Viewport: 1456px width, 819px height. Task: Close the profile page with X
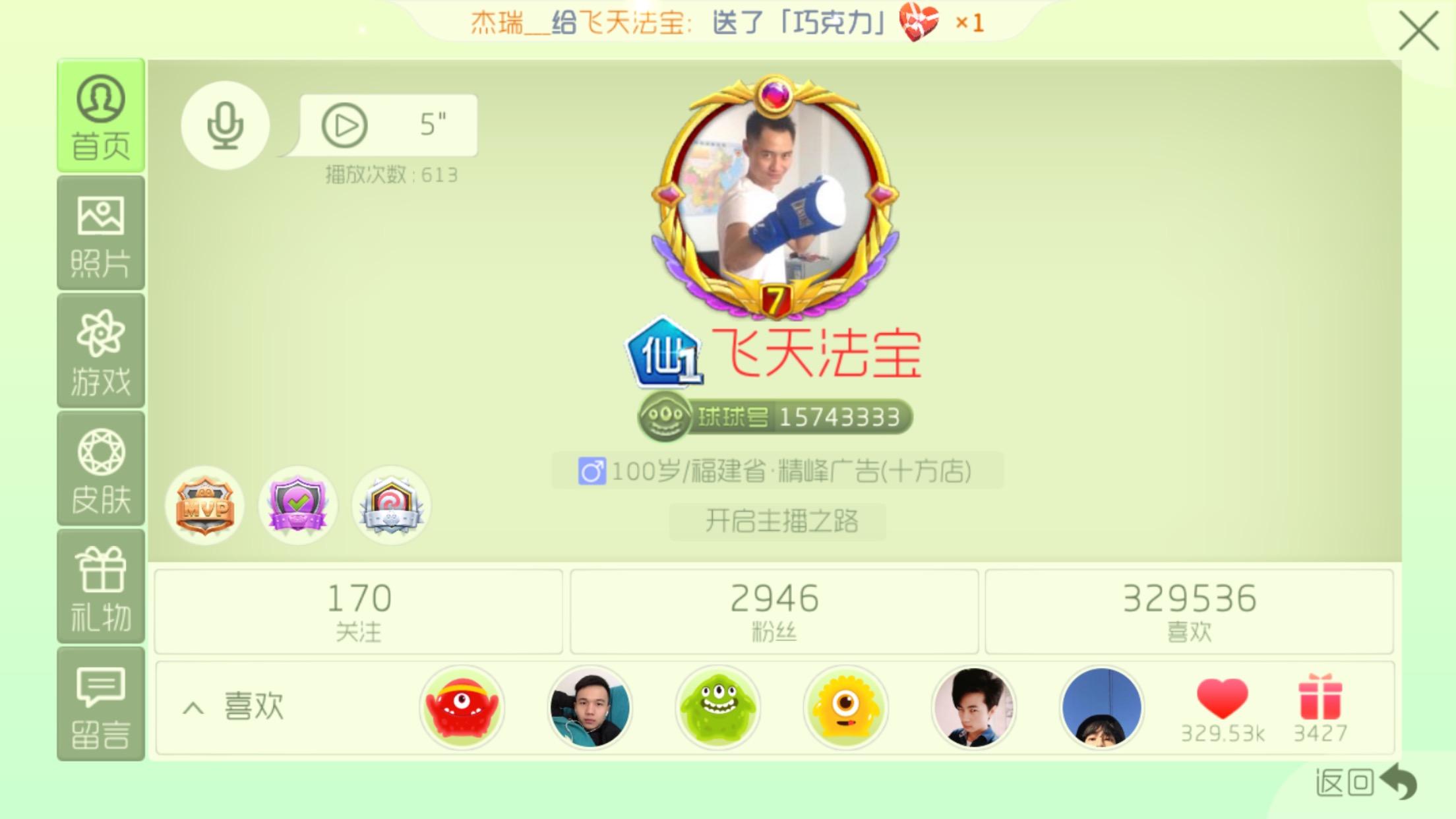click(1418, 31)
